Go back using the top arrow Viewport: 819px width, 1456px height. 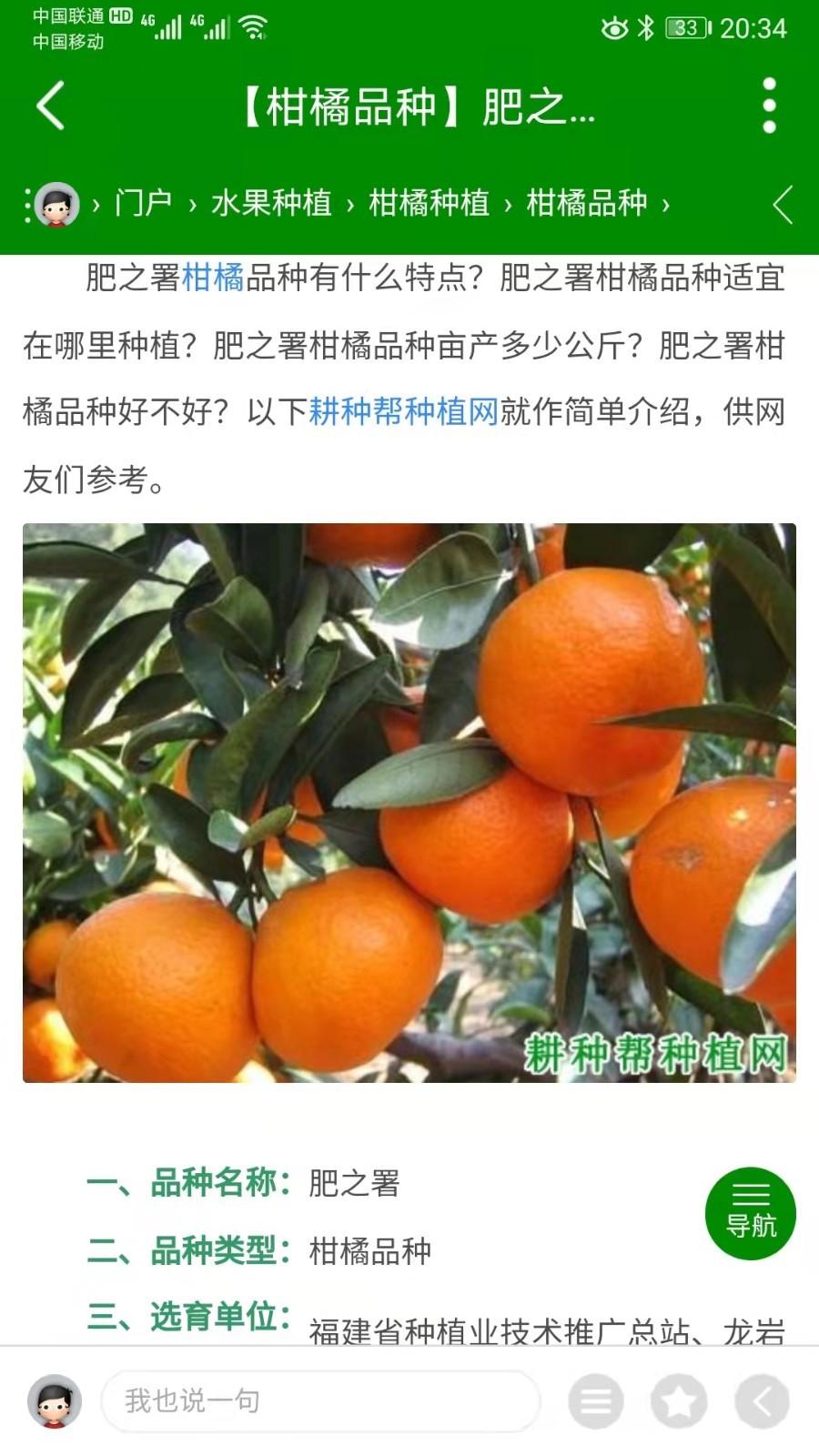point(51,106)
